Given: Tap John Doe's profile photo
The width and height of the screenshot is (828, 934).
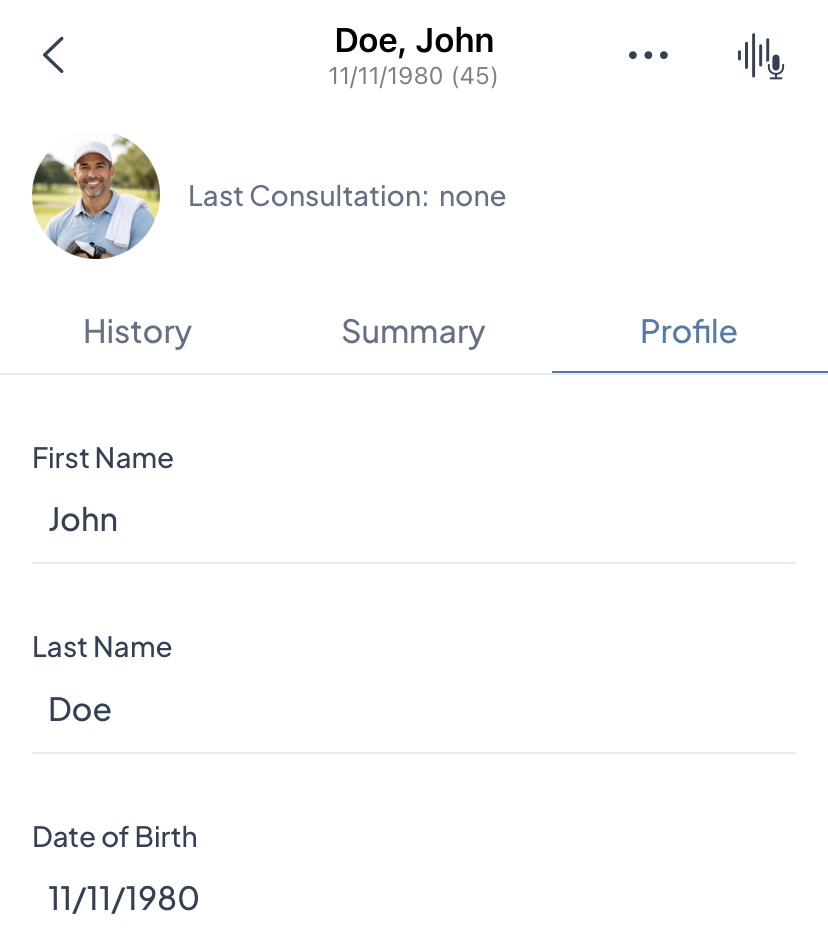Looking at the screenshot, I should (x=96, y=196).
